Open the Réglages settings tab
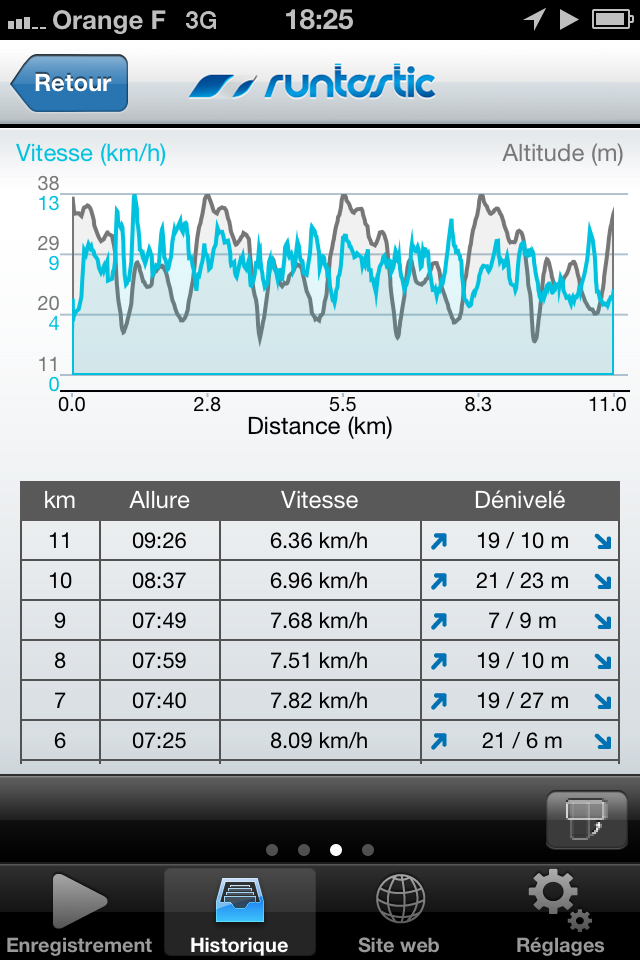This screenshot has height=960, width=640. (559, 912)
